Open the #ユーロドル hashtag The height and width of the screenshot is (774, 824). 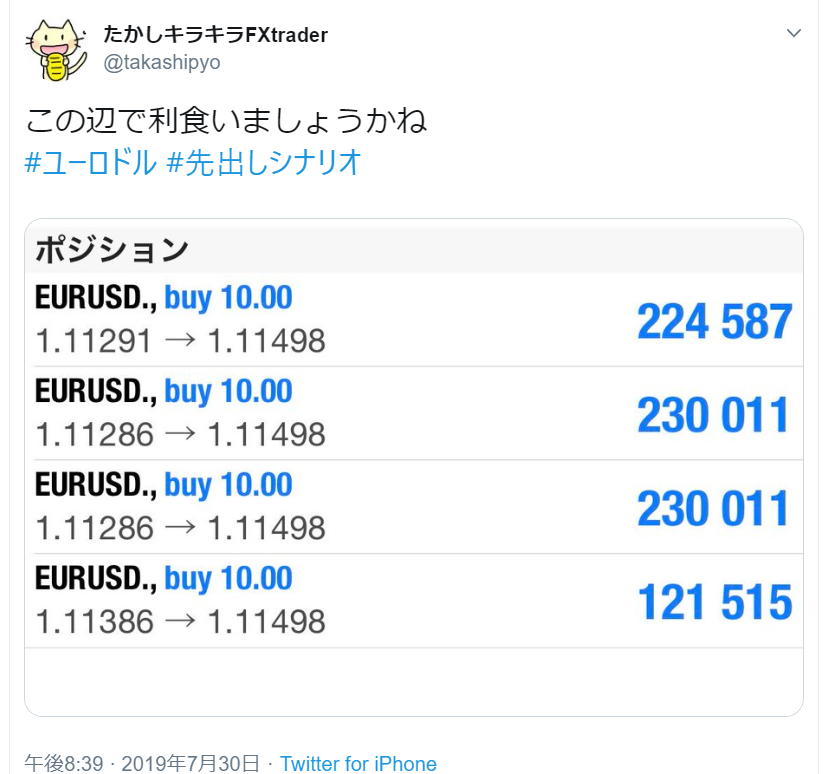click(x=91, y=162)
